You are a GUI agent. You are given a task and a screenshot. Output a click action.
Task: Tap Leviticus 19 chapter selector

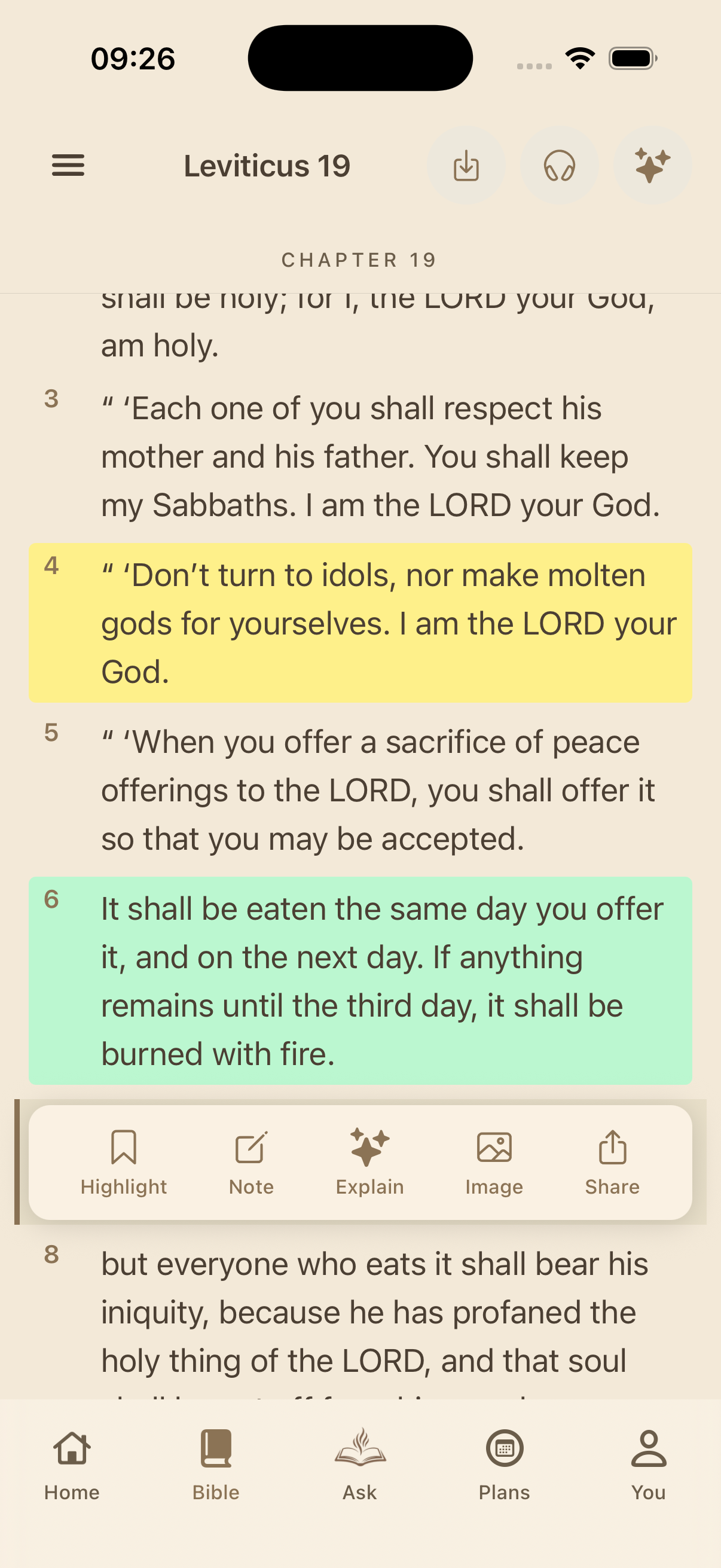coord(267,166)
